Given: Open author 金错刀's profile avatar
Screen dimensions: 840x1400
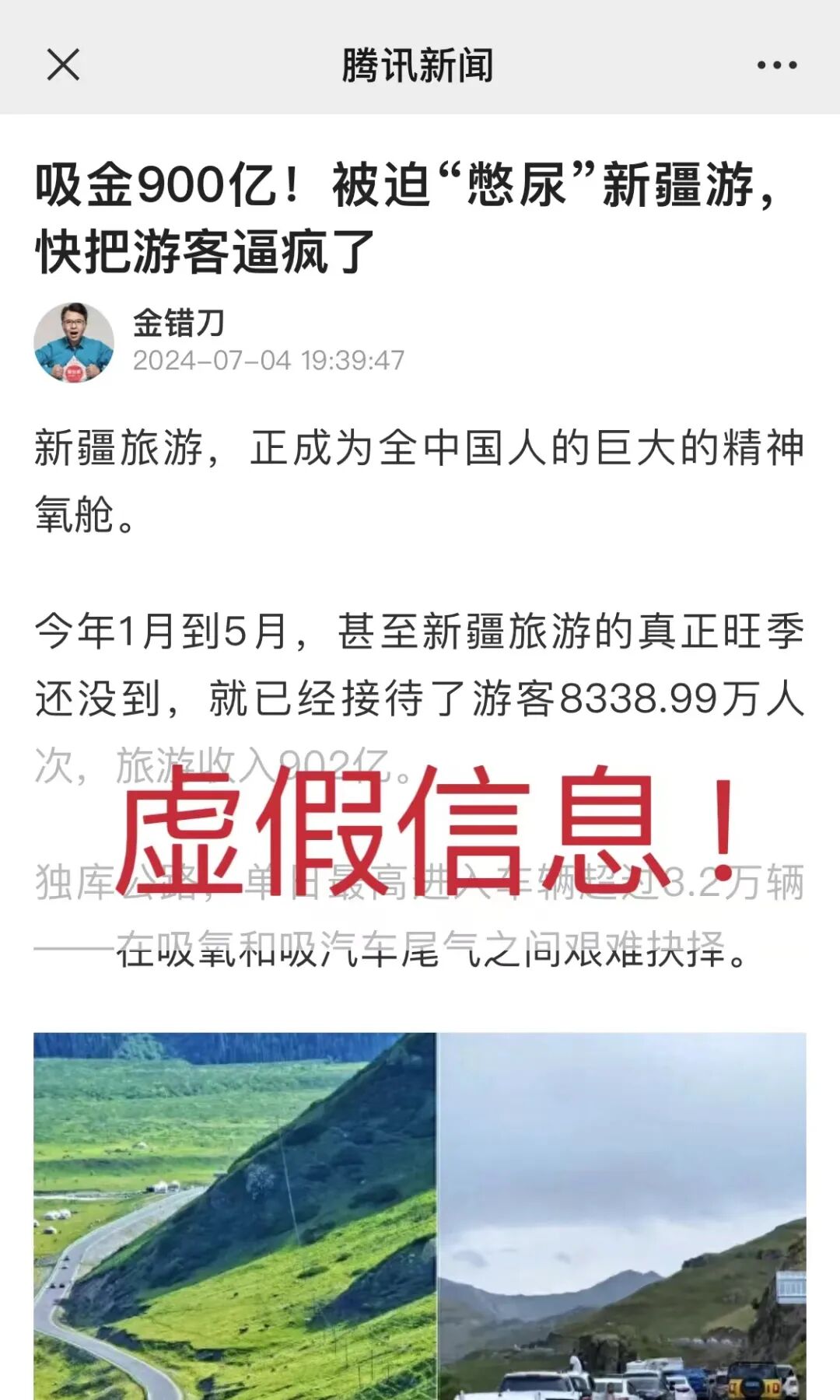Looking at the screenshot, I should coord(74,342).
